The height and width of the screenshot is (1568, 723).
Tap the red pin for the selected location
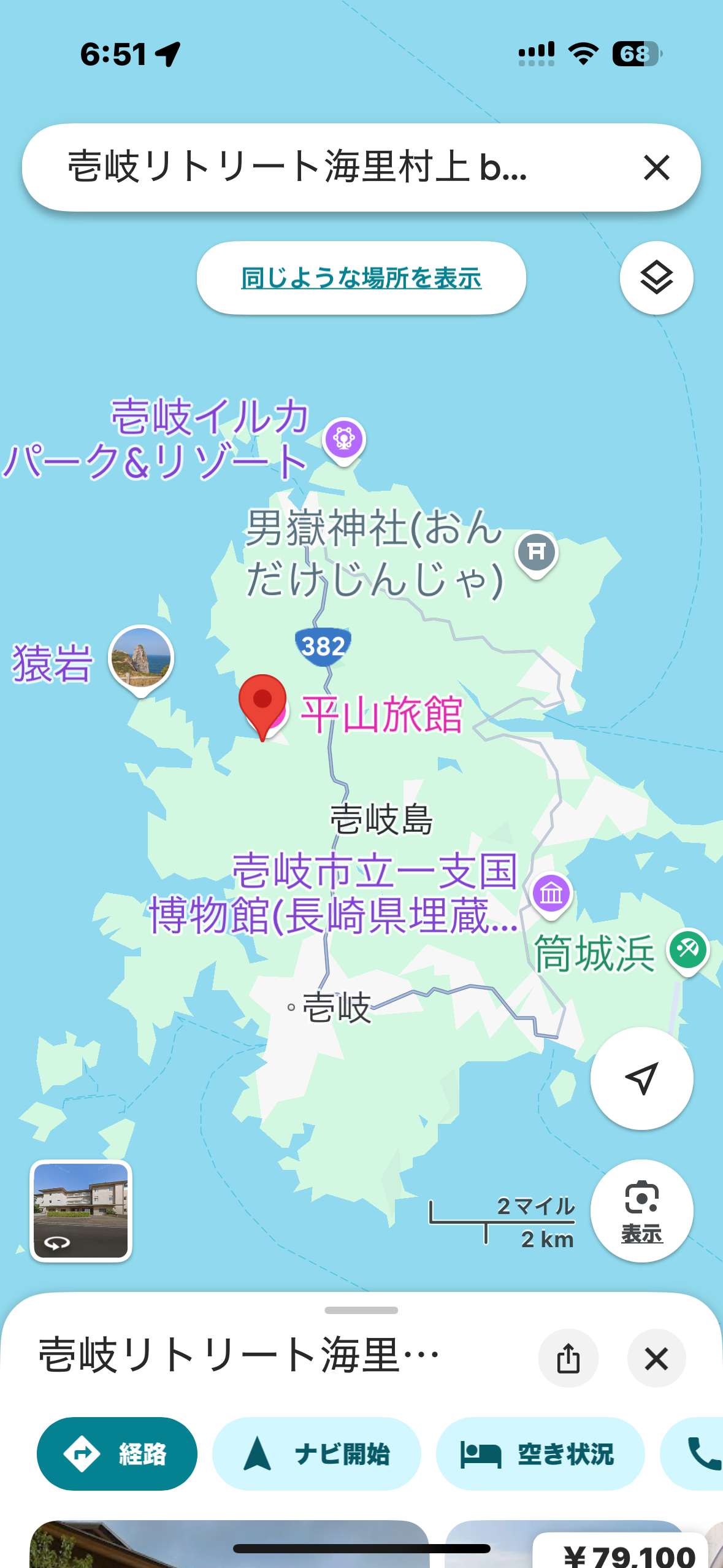(262, 705)
